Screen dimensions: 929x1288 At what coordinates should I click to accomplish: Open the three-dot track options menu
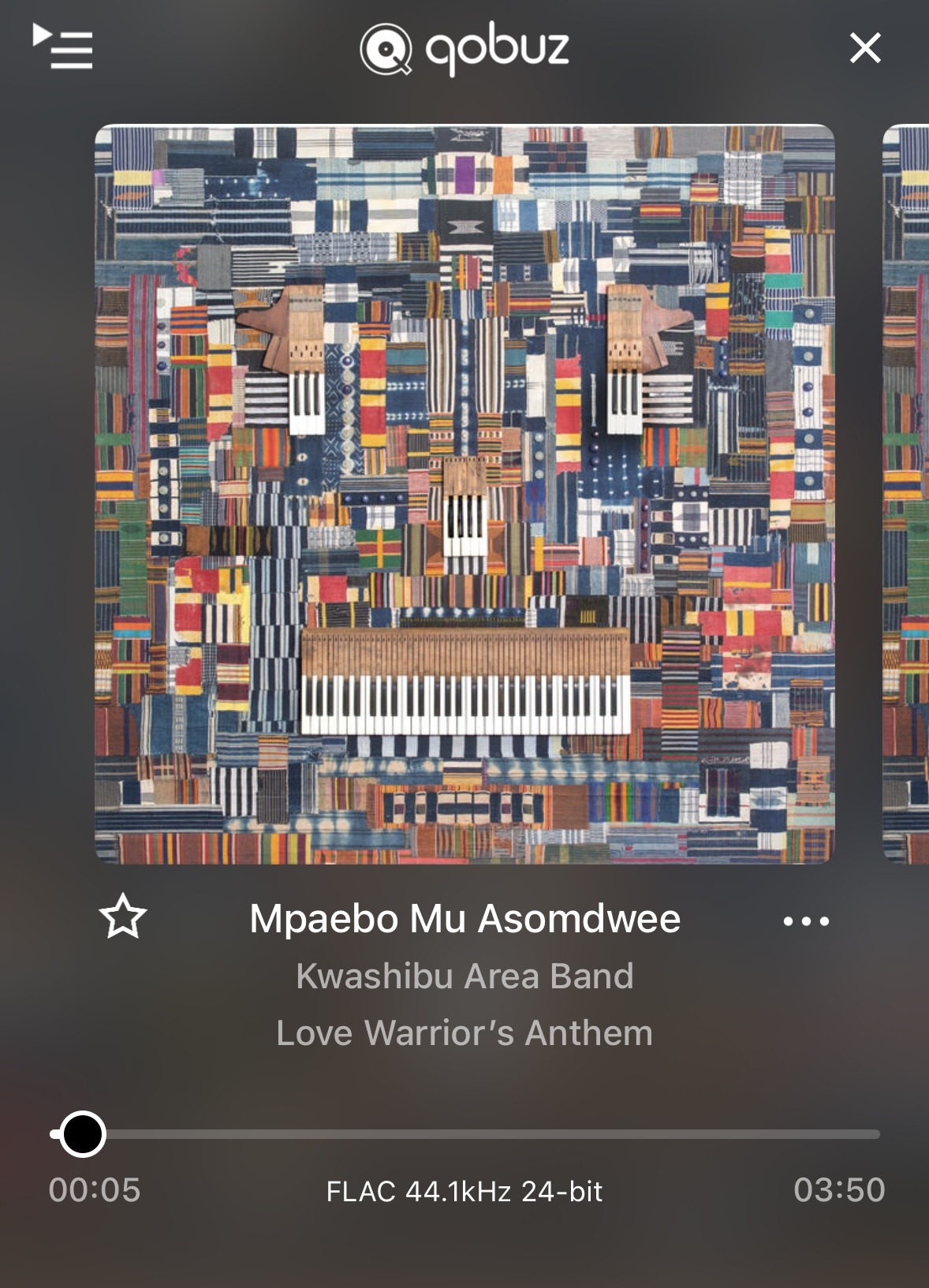[x=806, y=920]
